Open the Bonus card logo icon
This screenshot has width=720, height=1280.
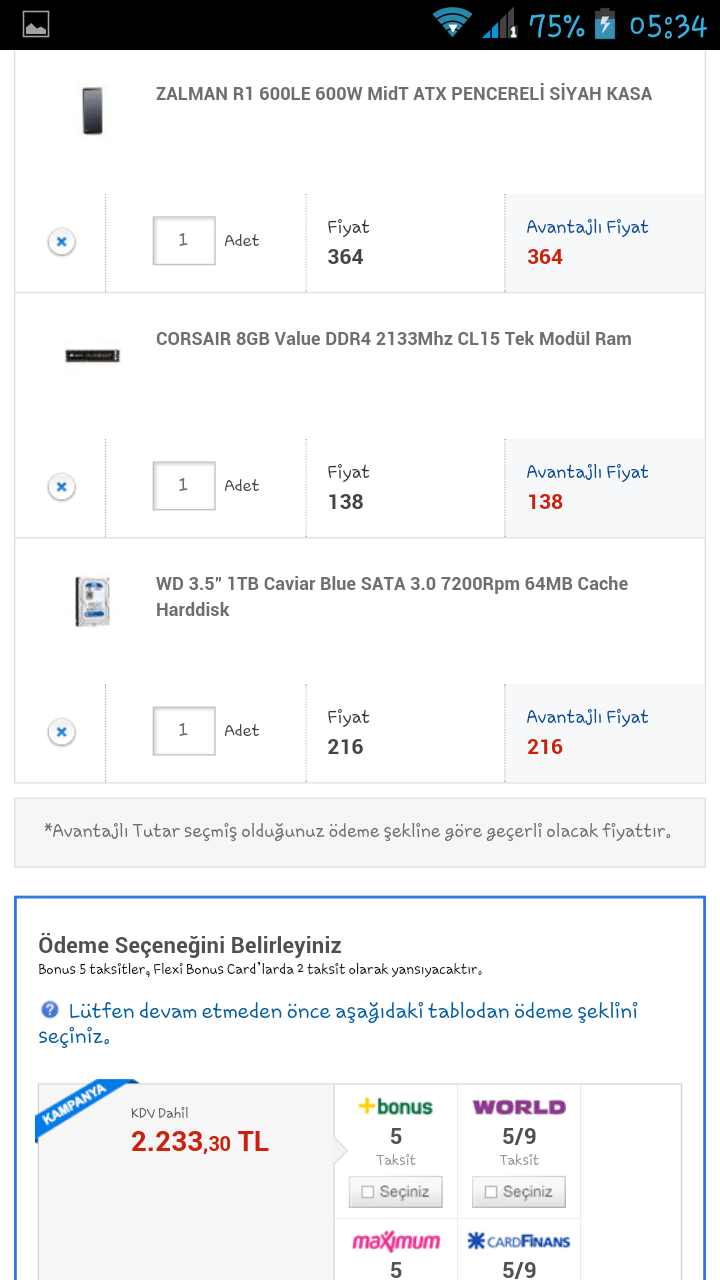point(396,1108)
